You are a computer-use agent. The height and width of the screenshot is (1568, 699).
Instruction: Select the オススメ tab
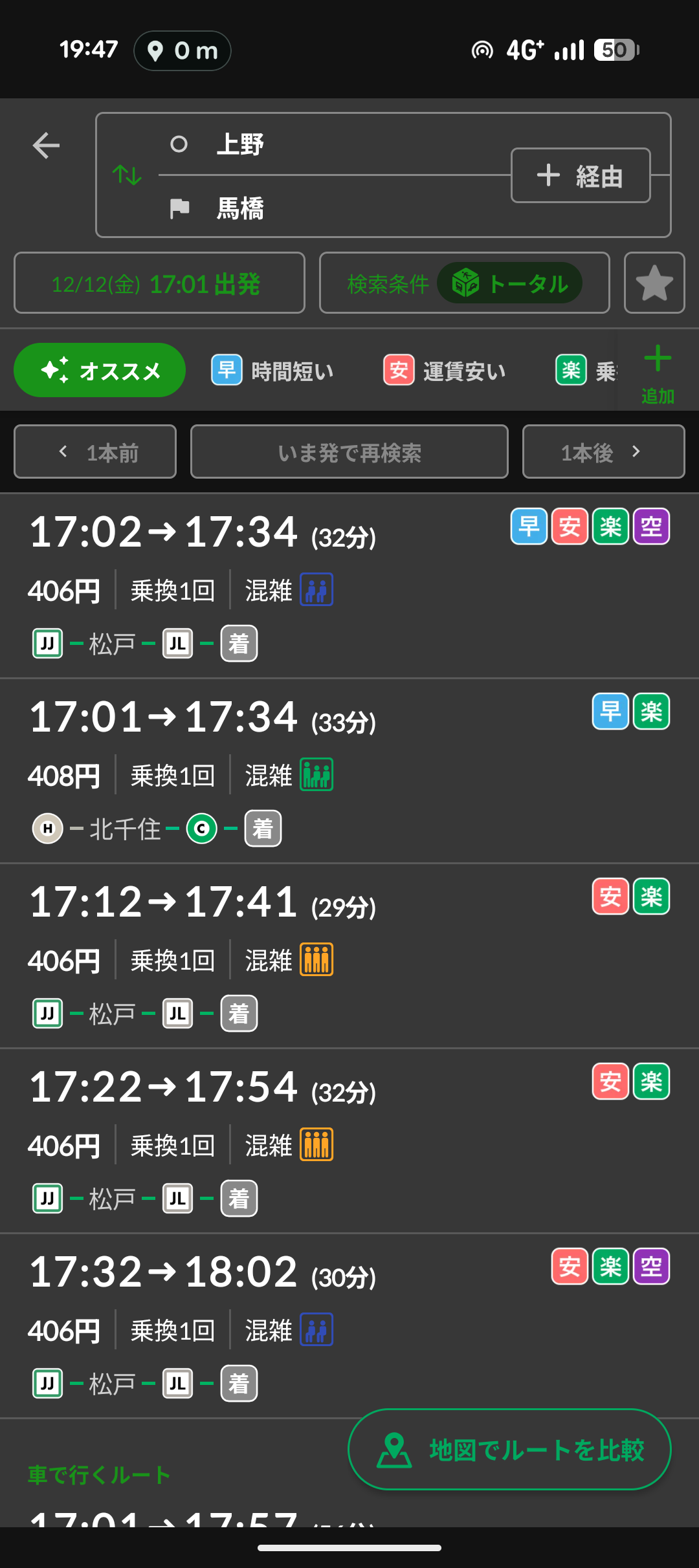click(100, 371)
